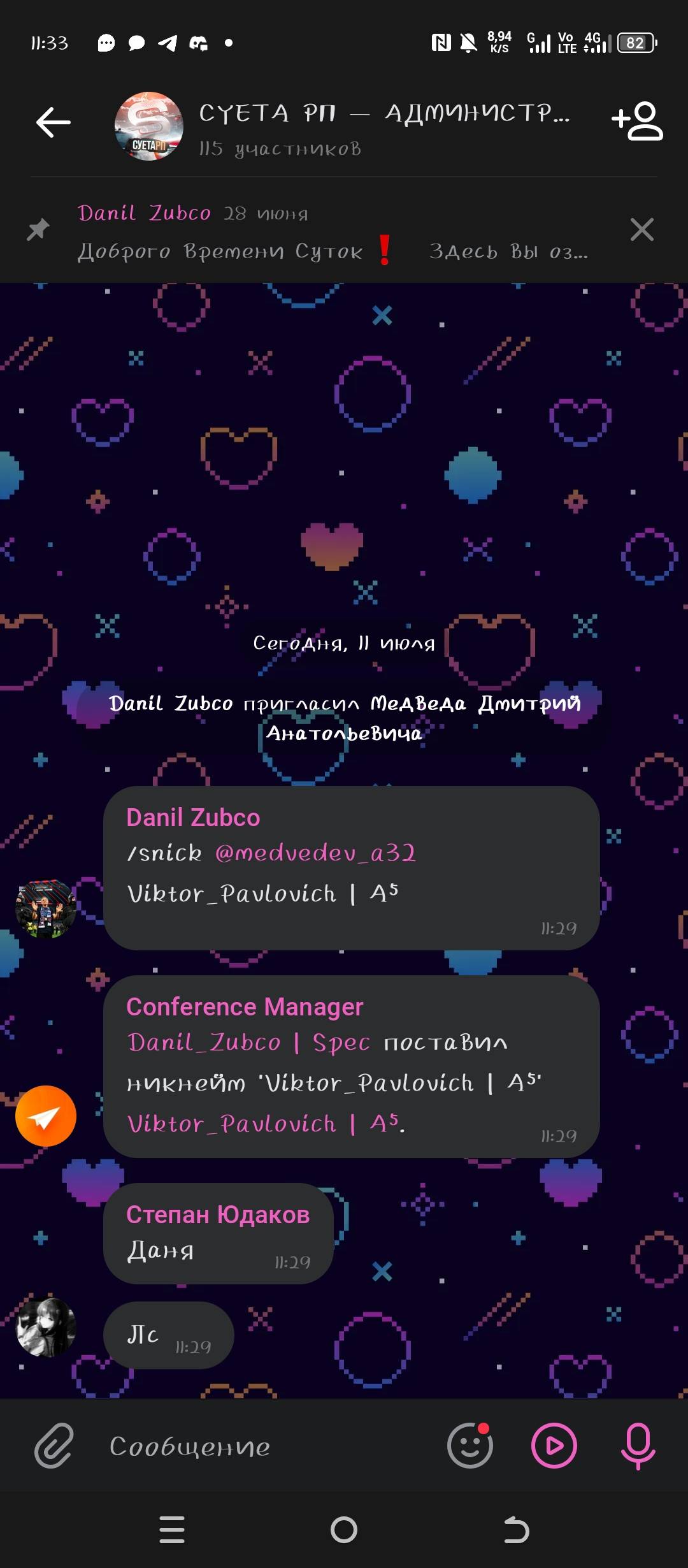The width and height of the screenshot is (688, 1568).
Task: Open recent apps from navigation bar
Action: click(172, 1530)
